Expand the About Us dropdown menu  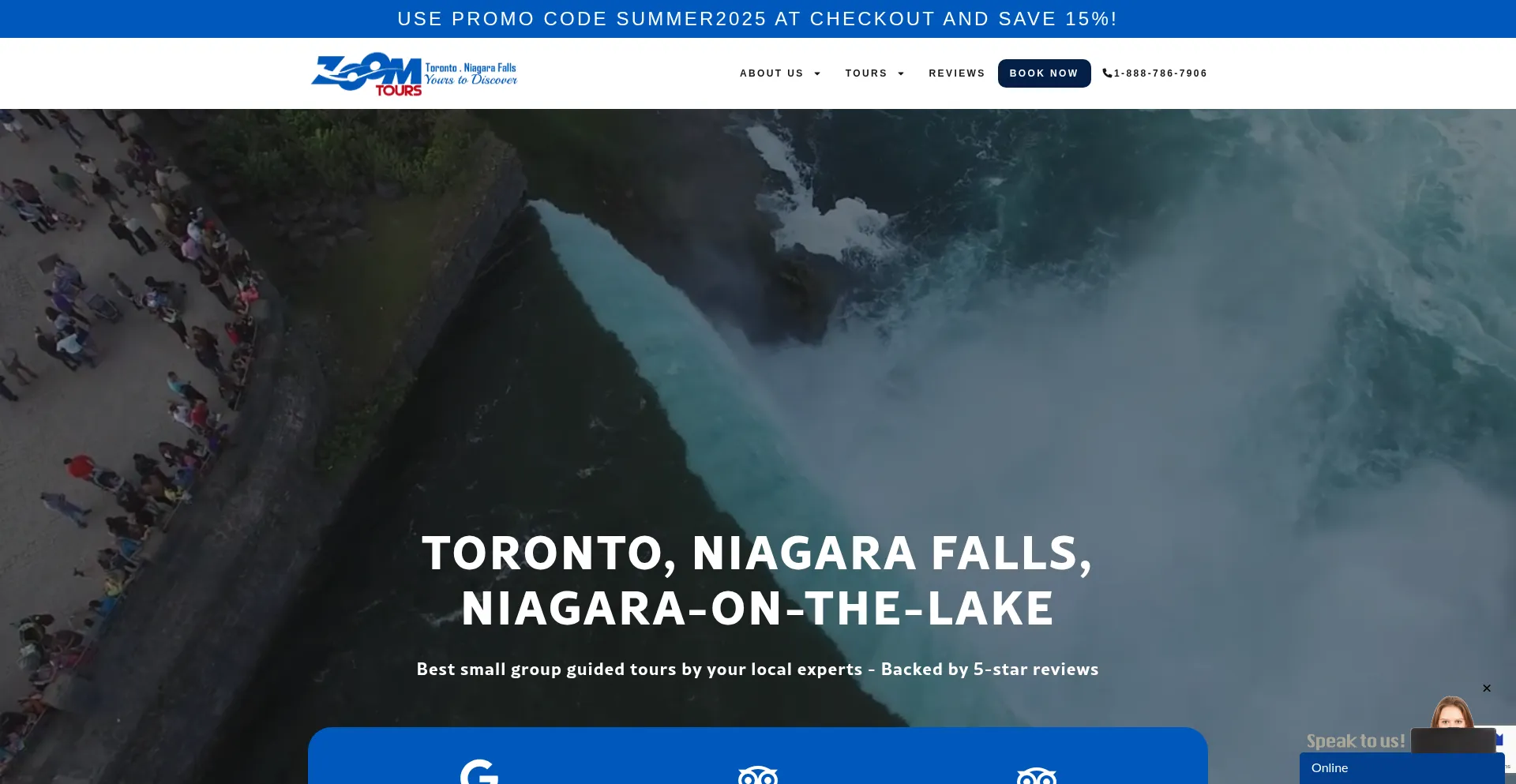point(779,73)
